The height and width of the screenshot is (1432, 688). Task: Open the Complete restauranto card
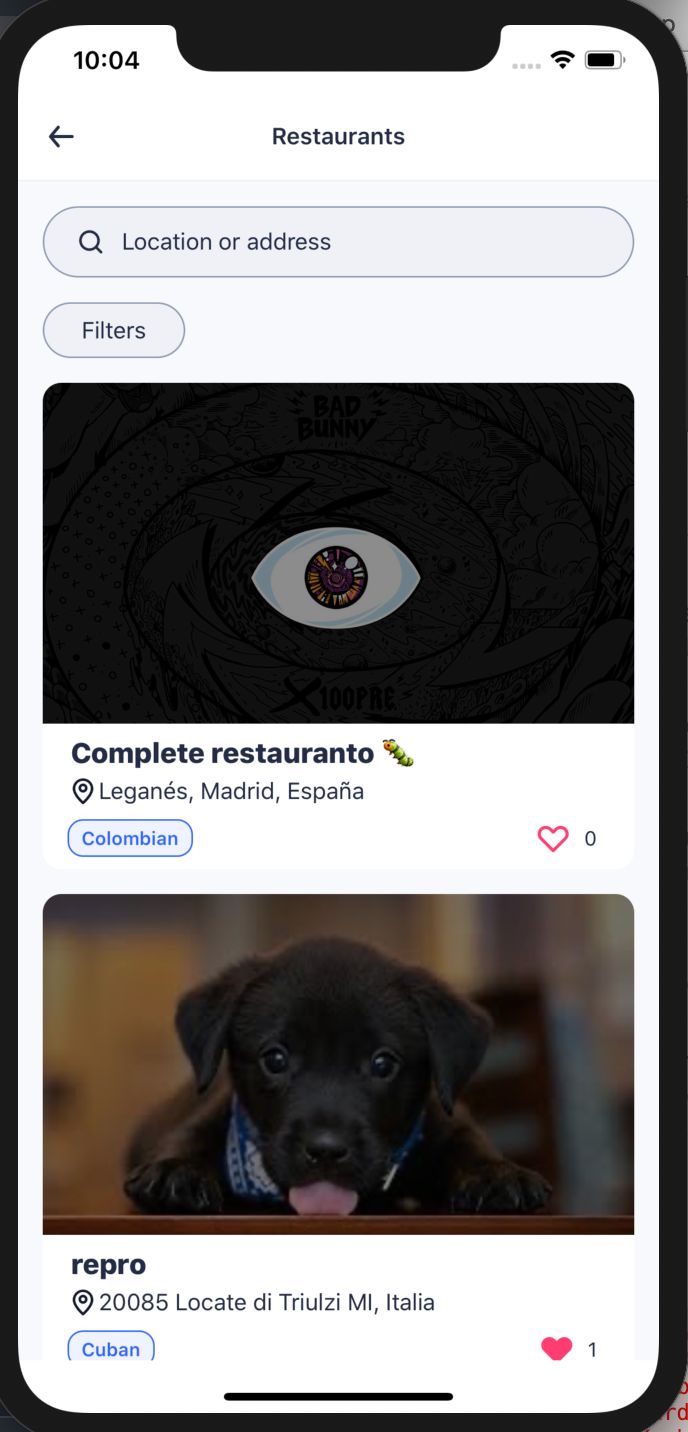tap(338, 555)
